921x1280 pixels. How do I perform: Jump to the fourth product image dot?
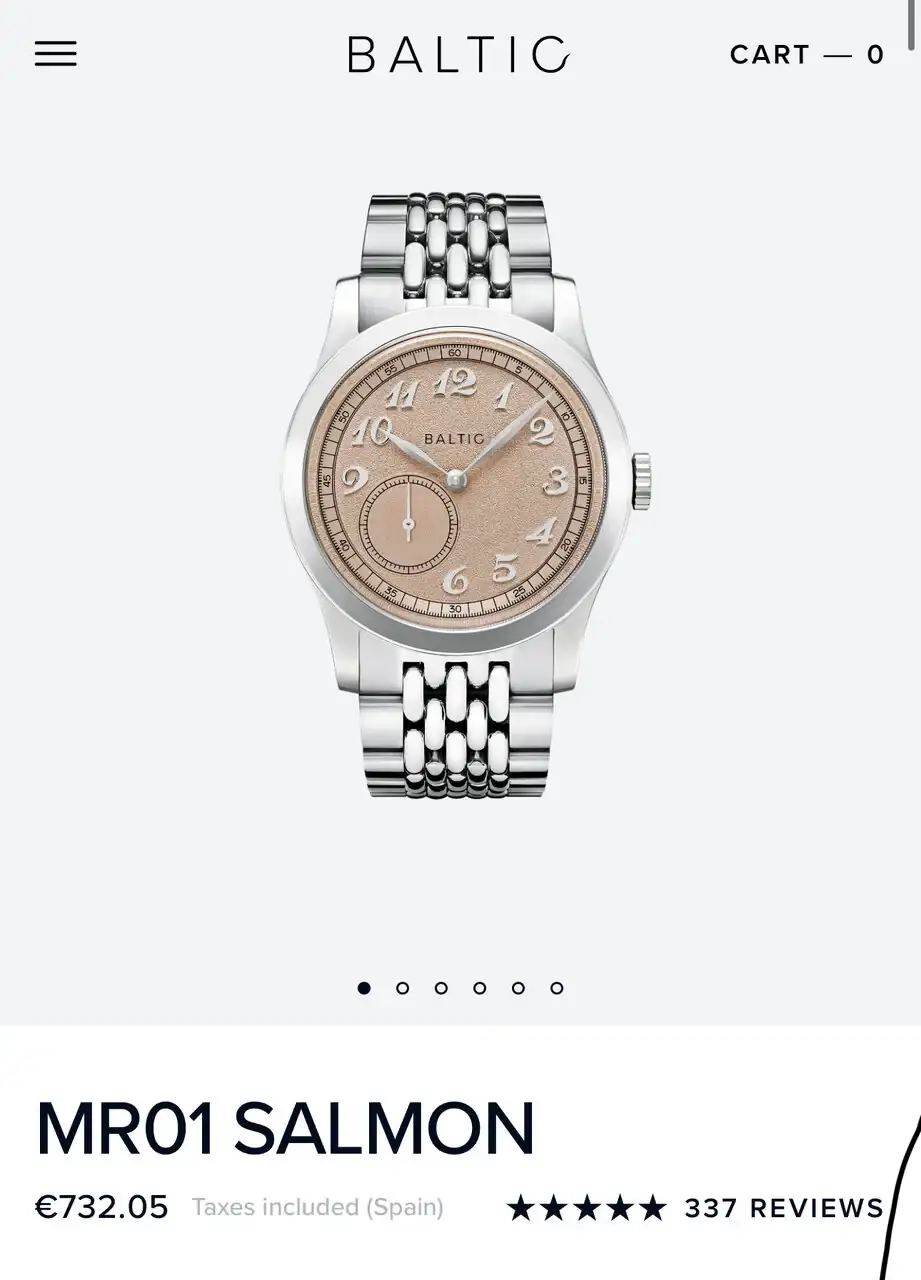pyautogui.click(x=480, y=988)
